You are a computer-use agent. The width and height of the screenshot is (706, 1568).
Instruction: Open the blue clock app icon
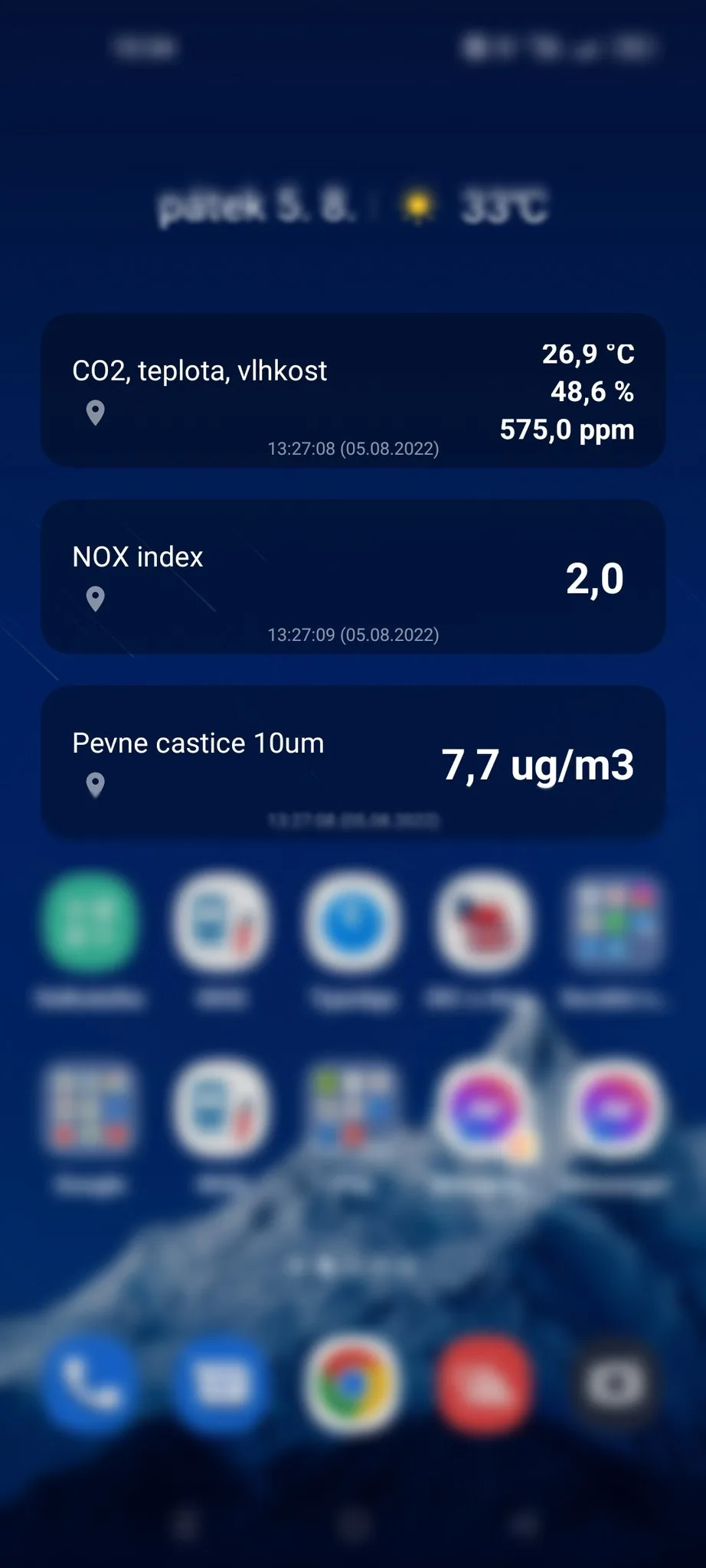point(352,922)
